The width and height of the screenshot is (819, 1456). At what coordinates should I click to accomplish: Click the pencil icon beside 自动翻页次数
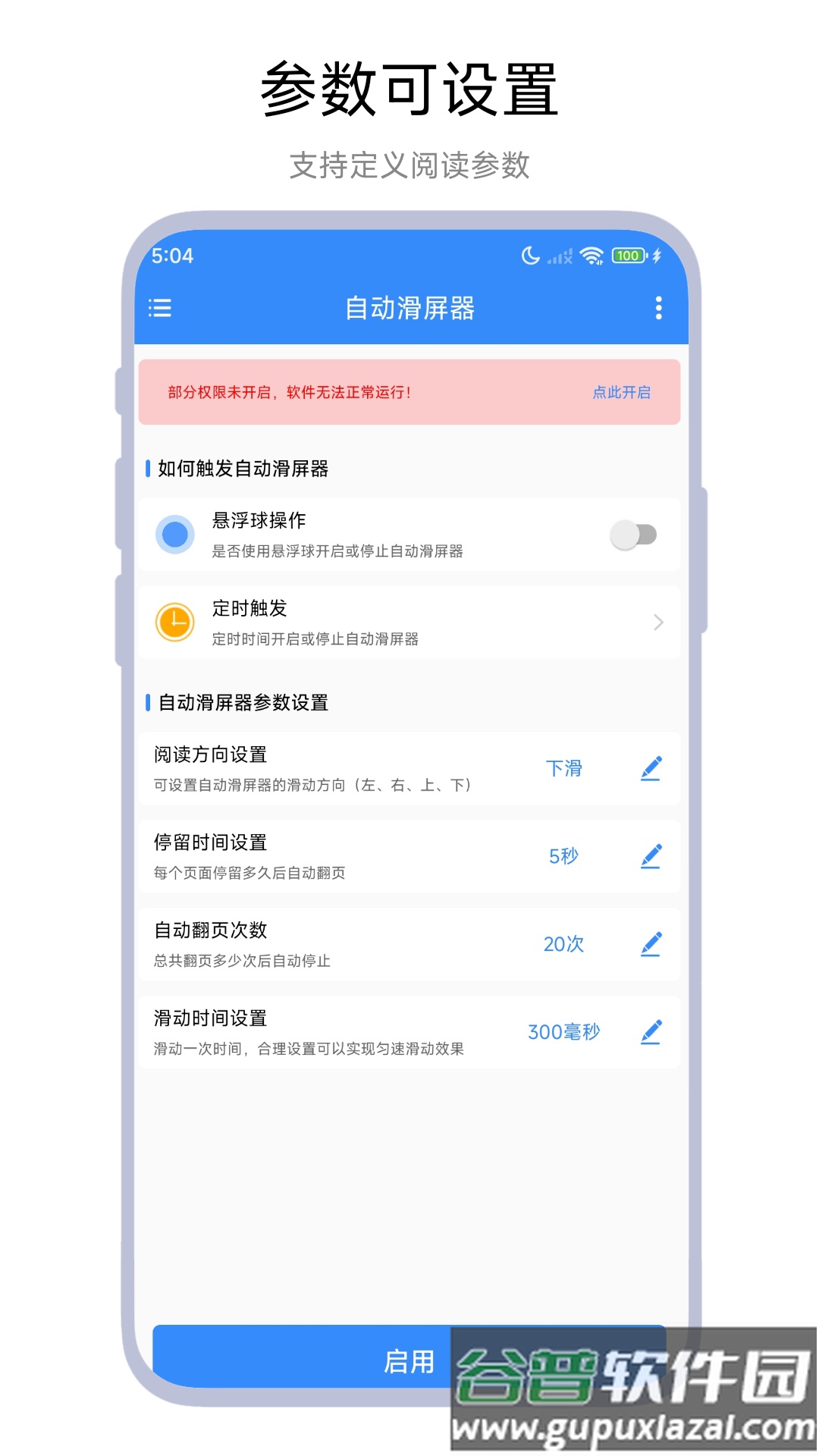[651, 944]
